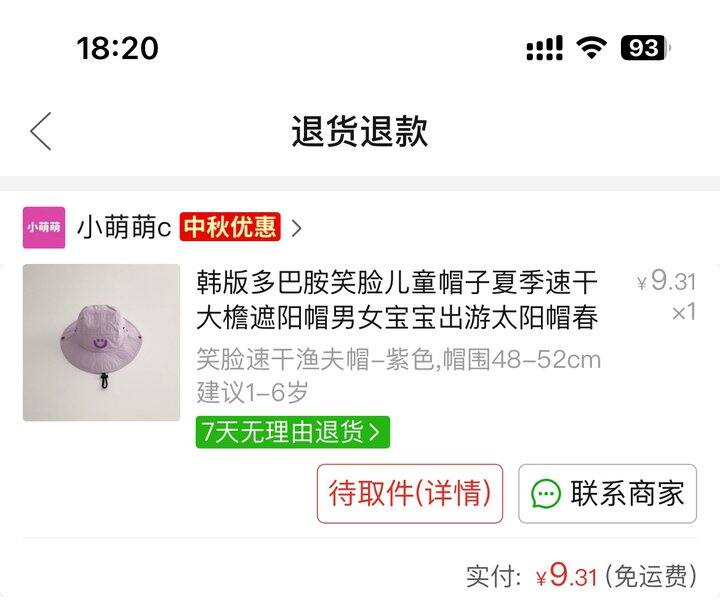
Task: Contact the seller via 联系商家
Action: point(607,493)
